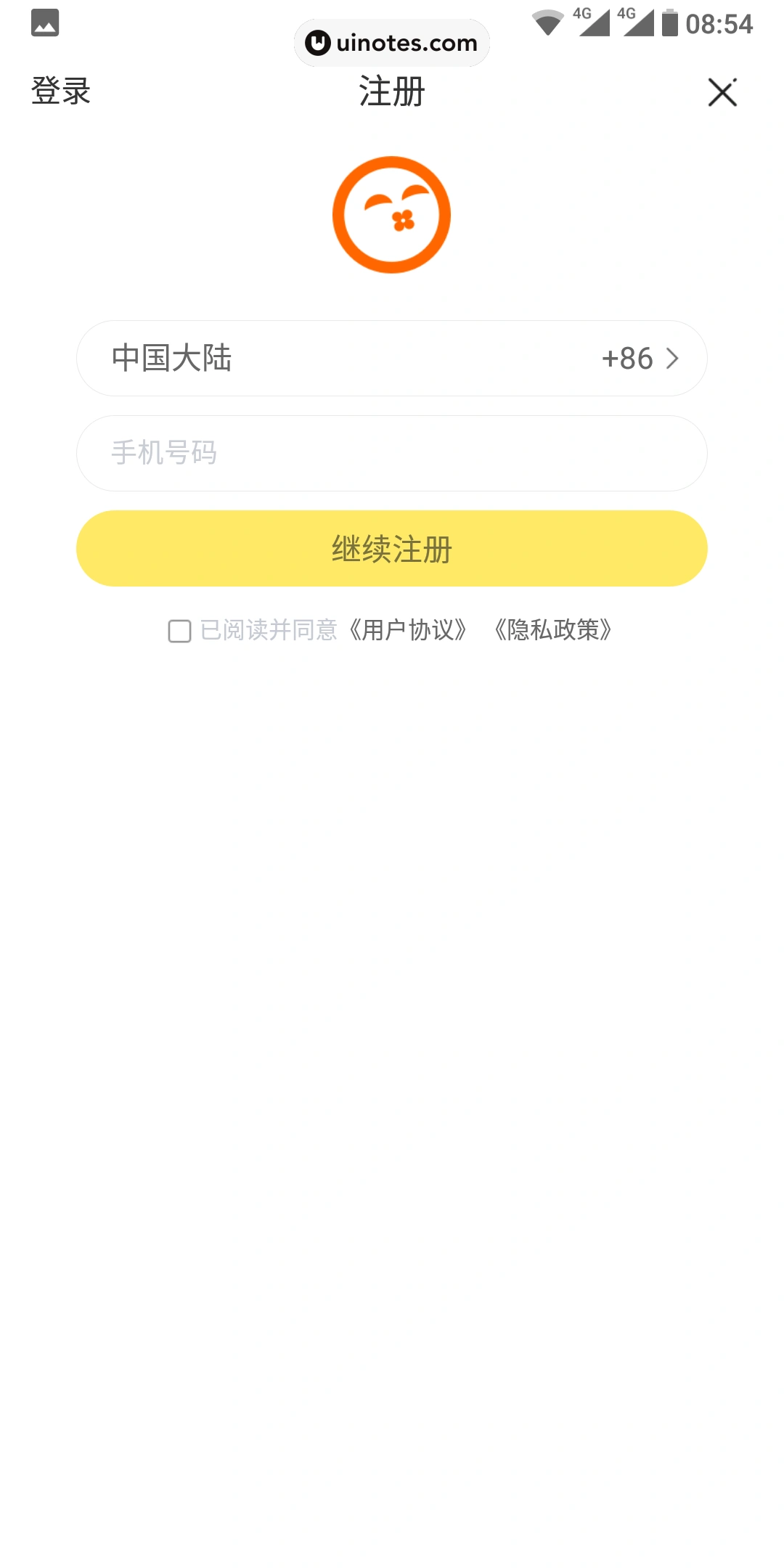Focus the 手机号码 phone number field

392,454
